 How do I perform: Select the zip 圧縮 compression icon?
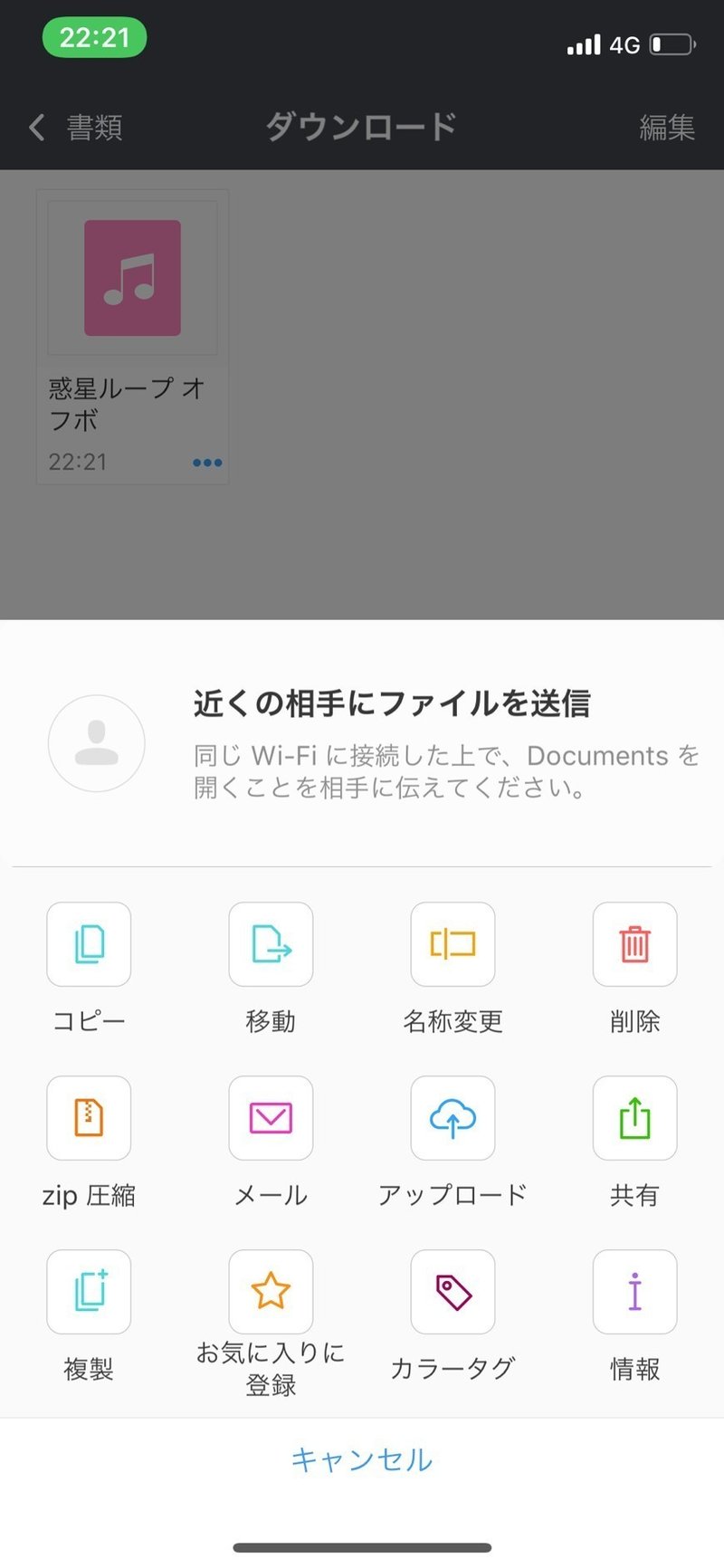[x=88, y=1118]
